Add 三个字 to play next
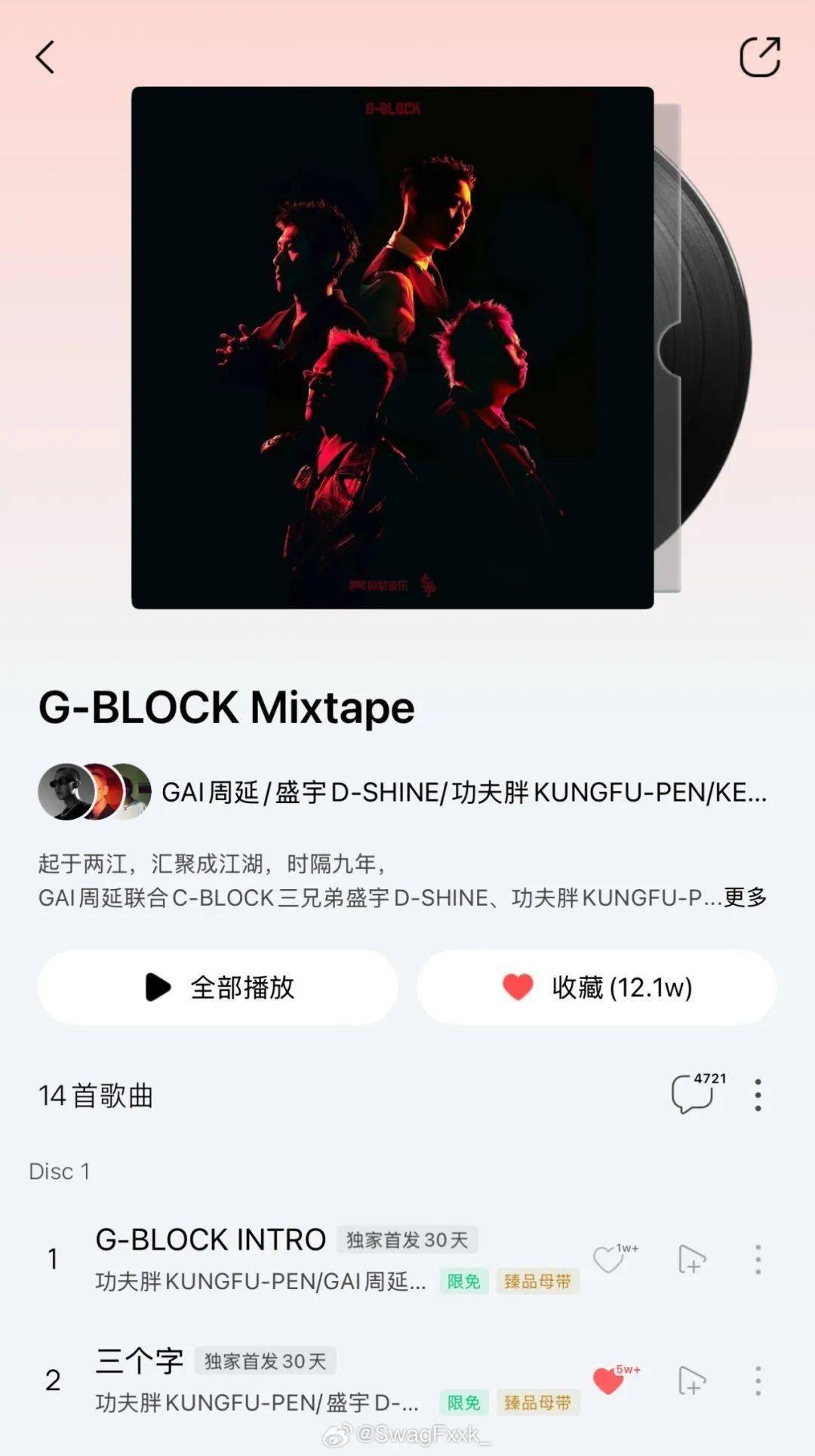The width and height of the screenshot is (815, 1456). 691,1381
